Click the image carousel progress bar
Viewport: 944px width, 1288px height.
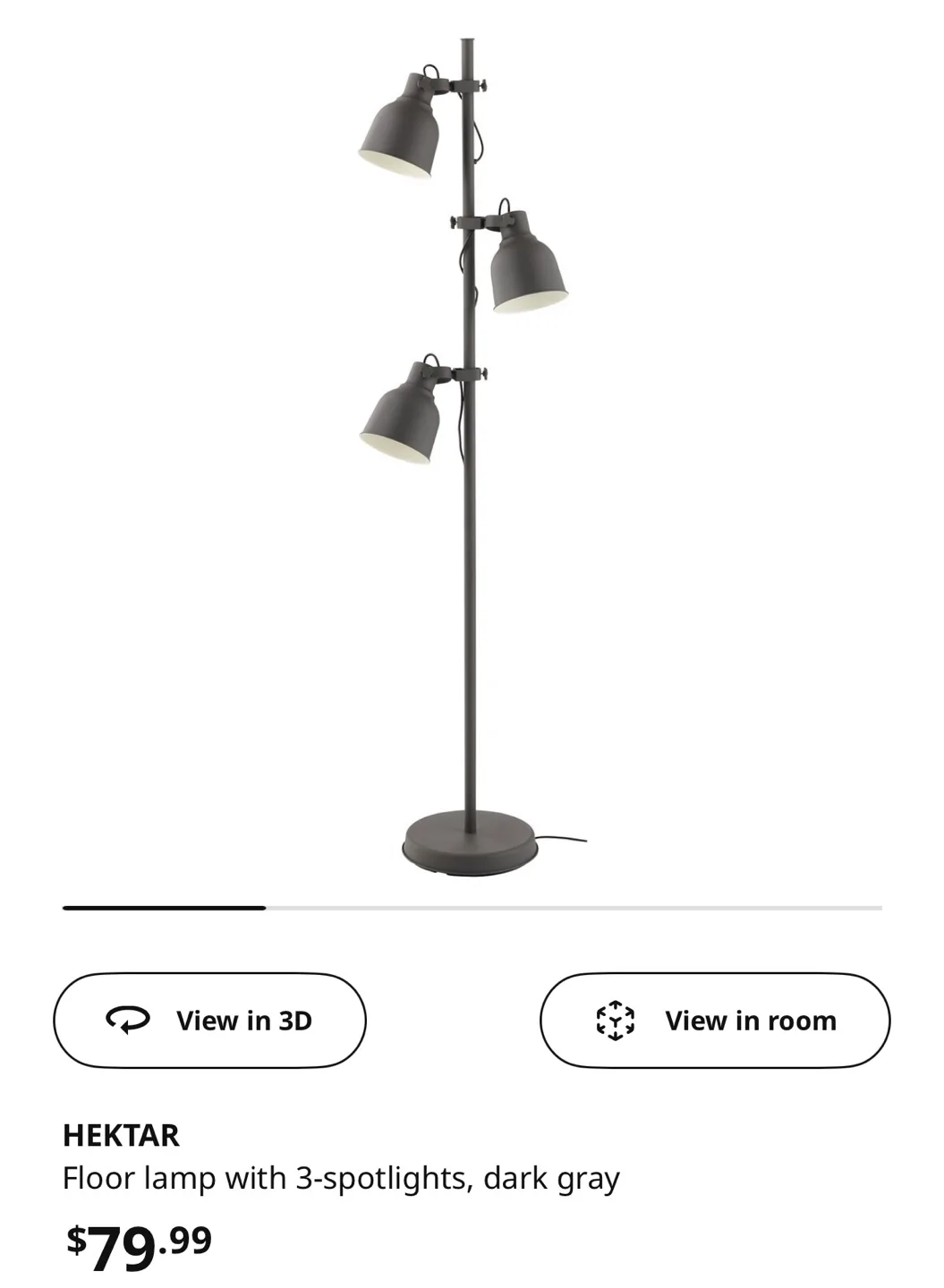(x=472, y=908)
